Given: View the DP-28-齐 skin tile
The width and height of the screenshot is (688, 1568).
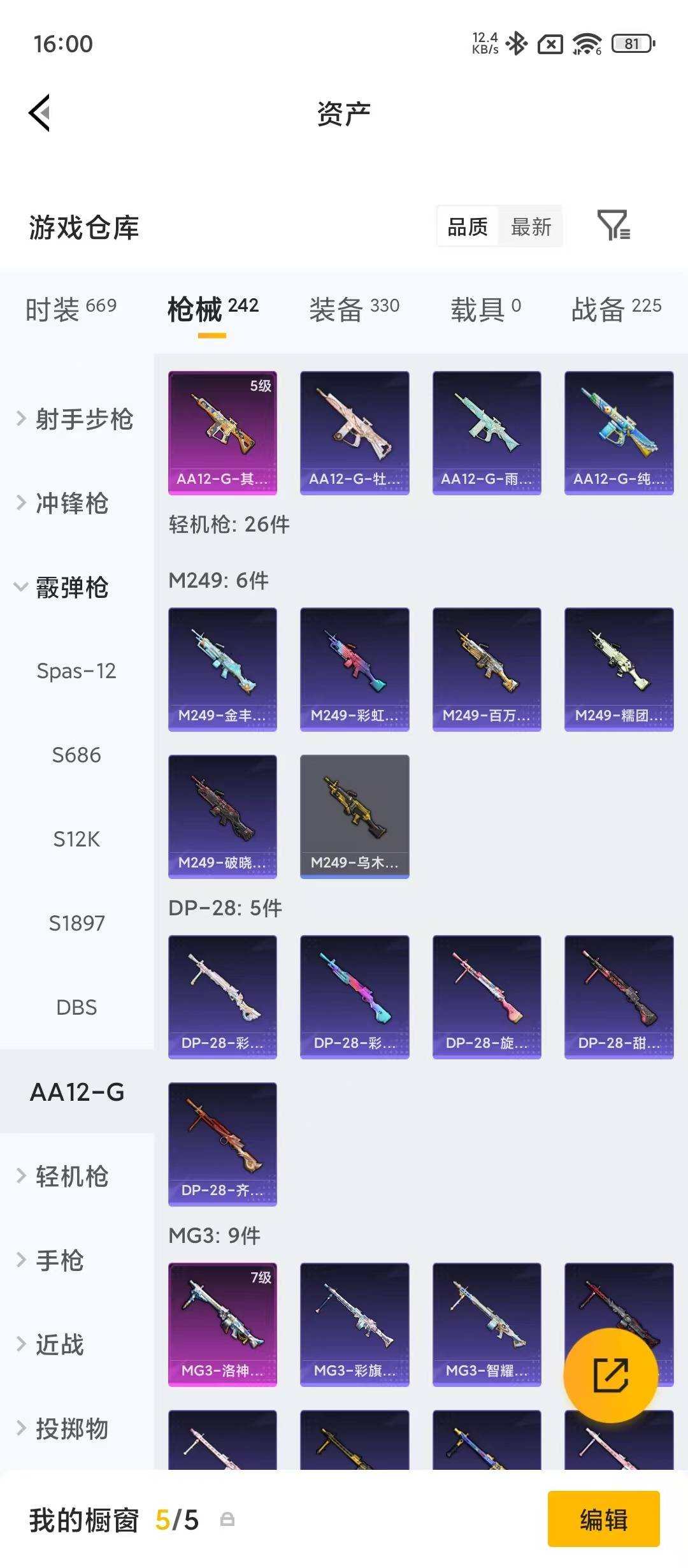Looking at the screenshot, I should click(222, 1144).
